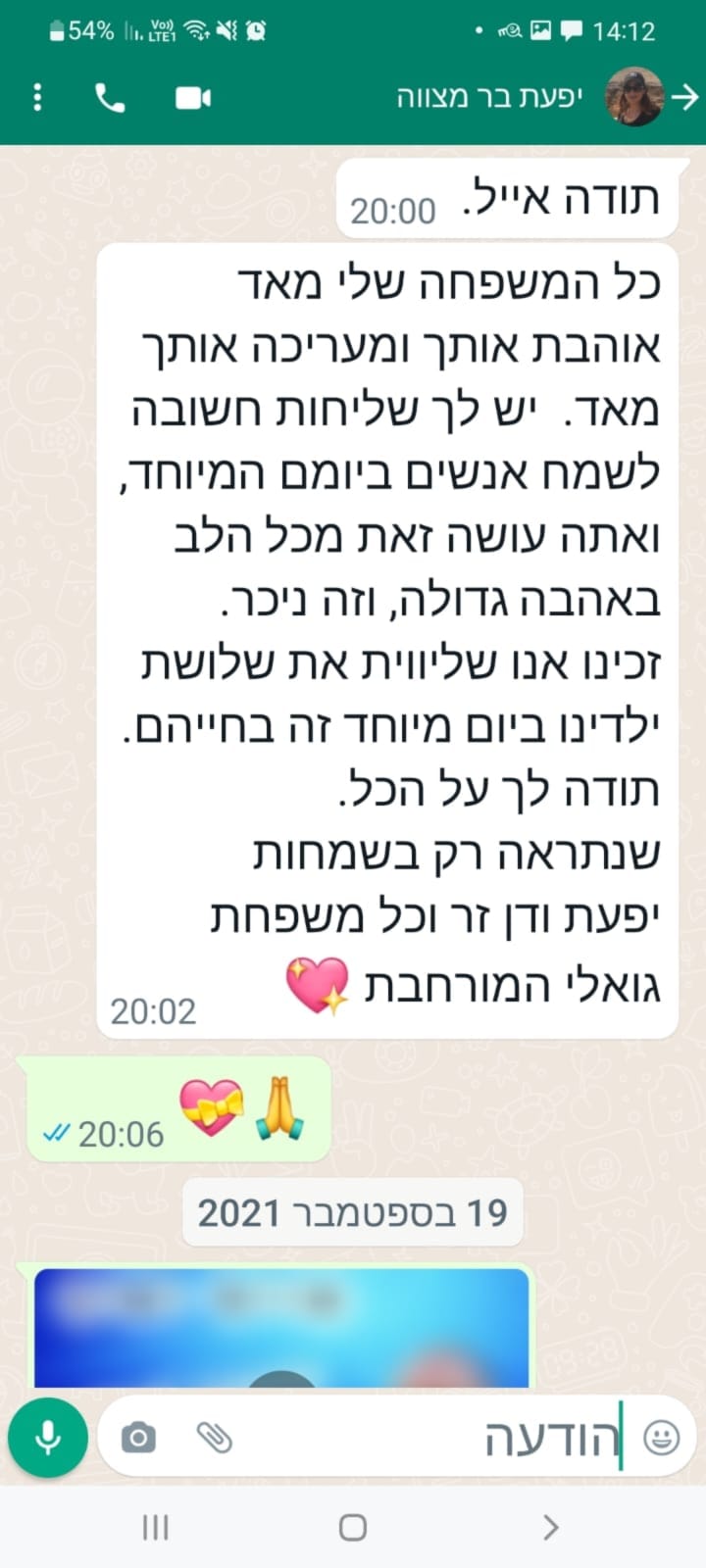
Task: Open recent apps from the navigation bar
Action: coord(155,1527)
